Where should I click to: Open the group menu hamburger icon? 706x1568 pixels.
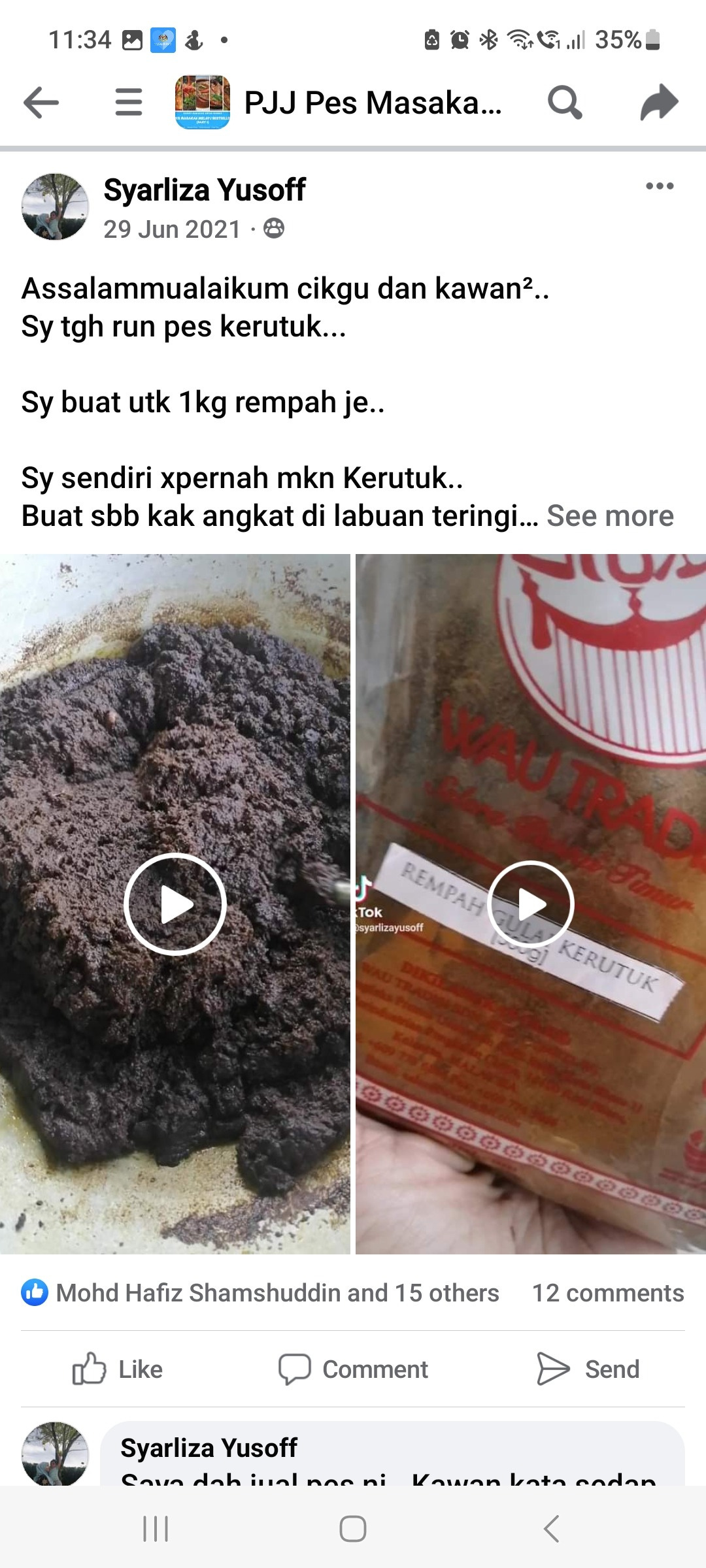click(128, 103)
